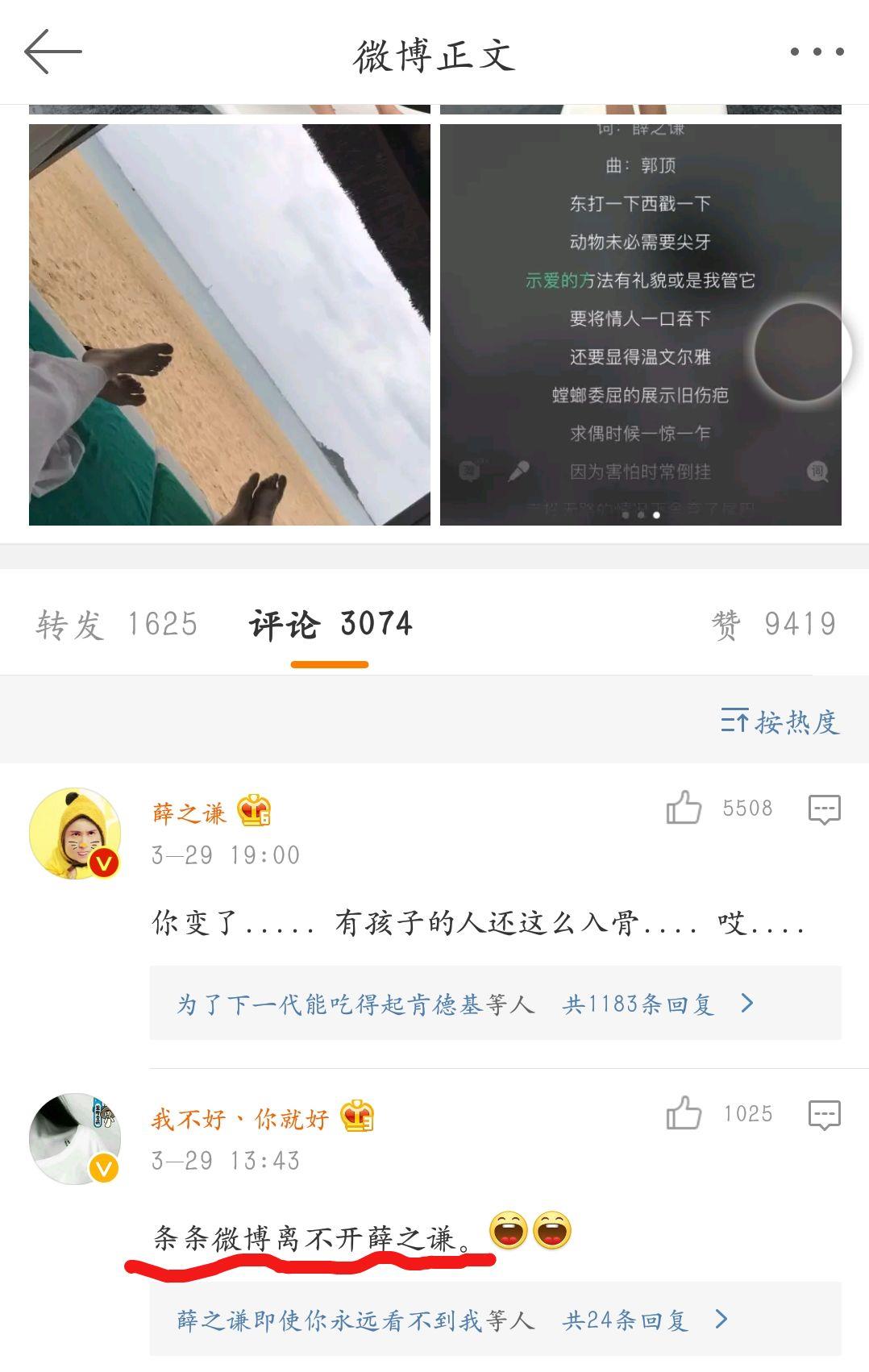Tap the username 薛之谦 in comments
This screenshot has width=869, height=1372.
(x=189, y=813)
